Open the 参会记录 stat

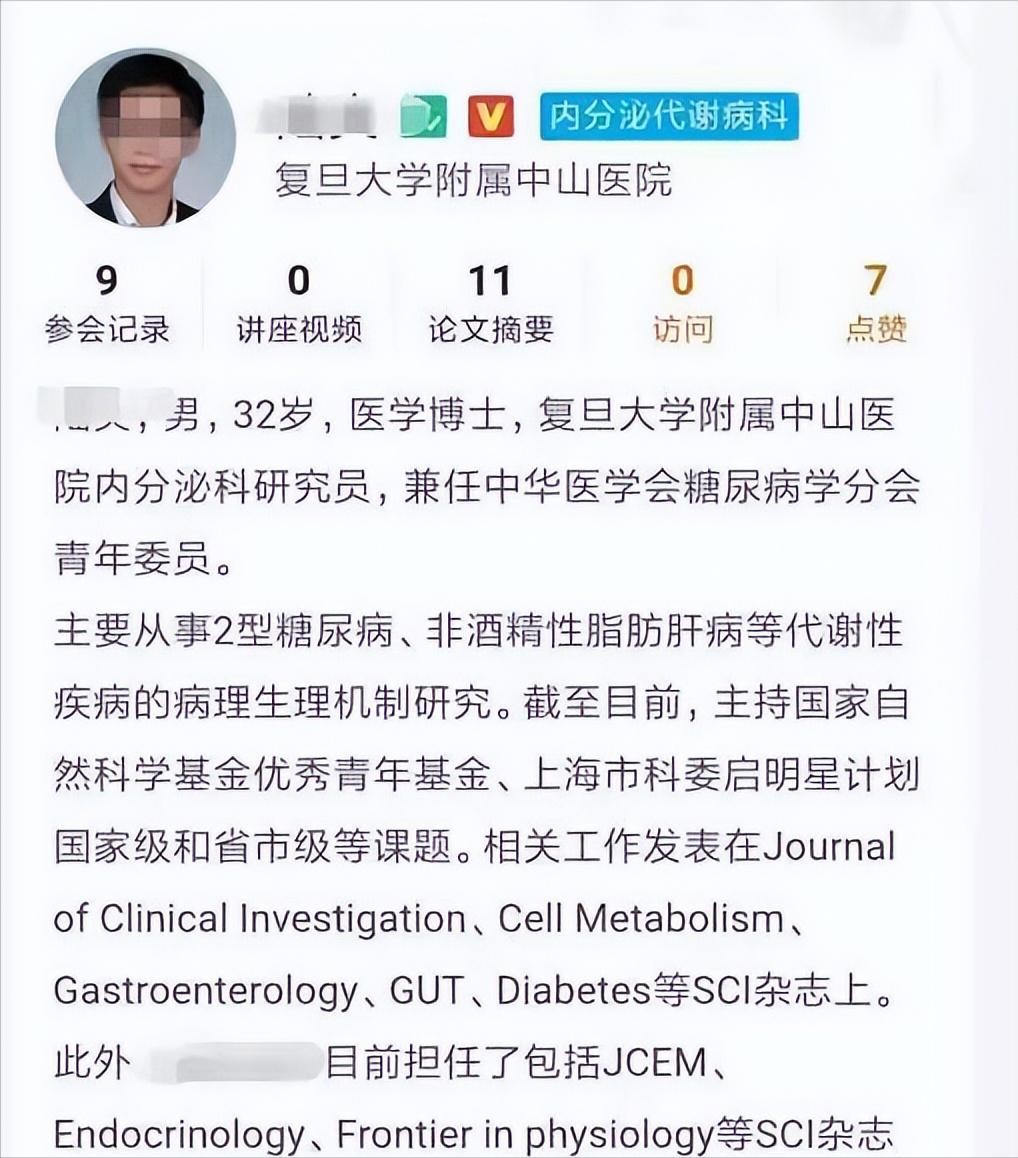point(107,303)
